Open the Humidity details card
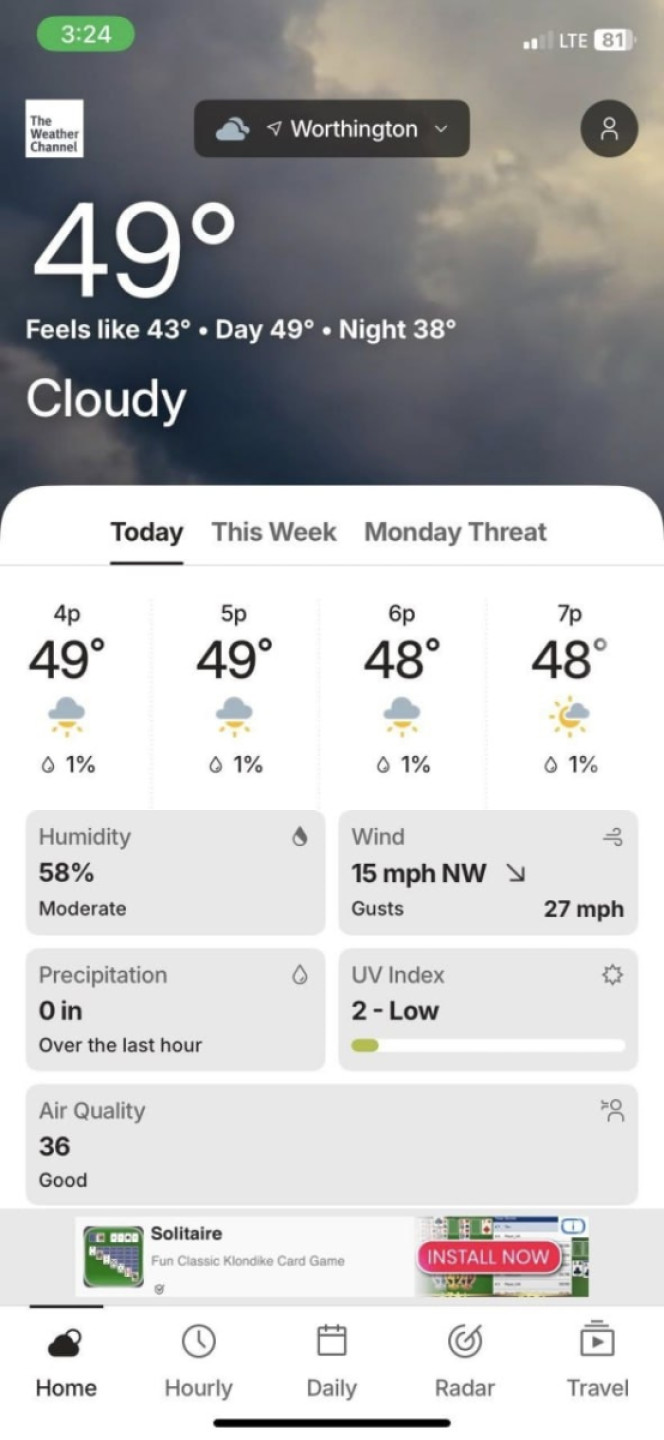 [175, 872]
